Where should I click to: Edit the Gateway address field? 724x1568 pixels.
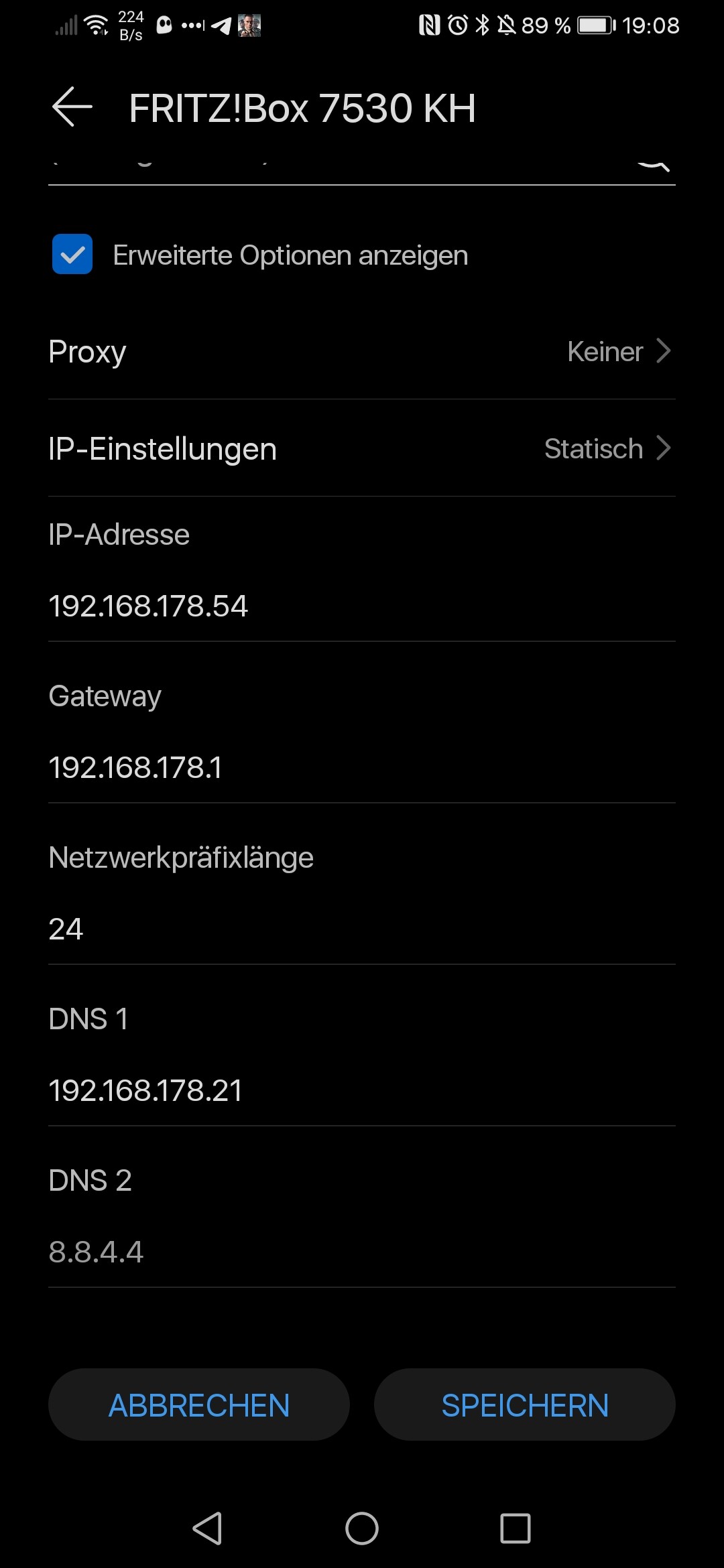[362, 767]
